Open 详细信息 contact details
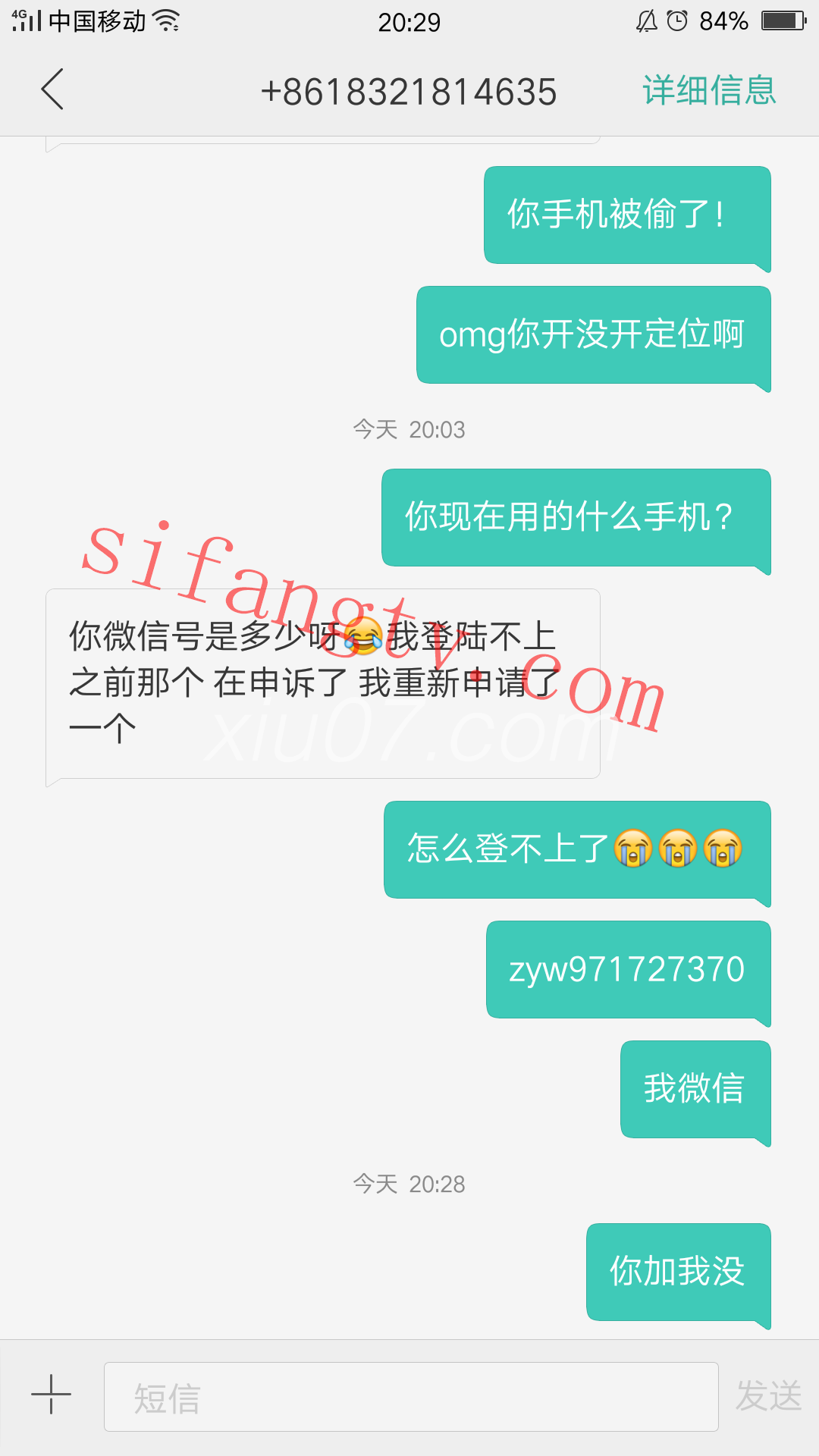 pos(708,90)
